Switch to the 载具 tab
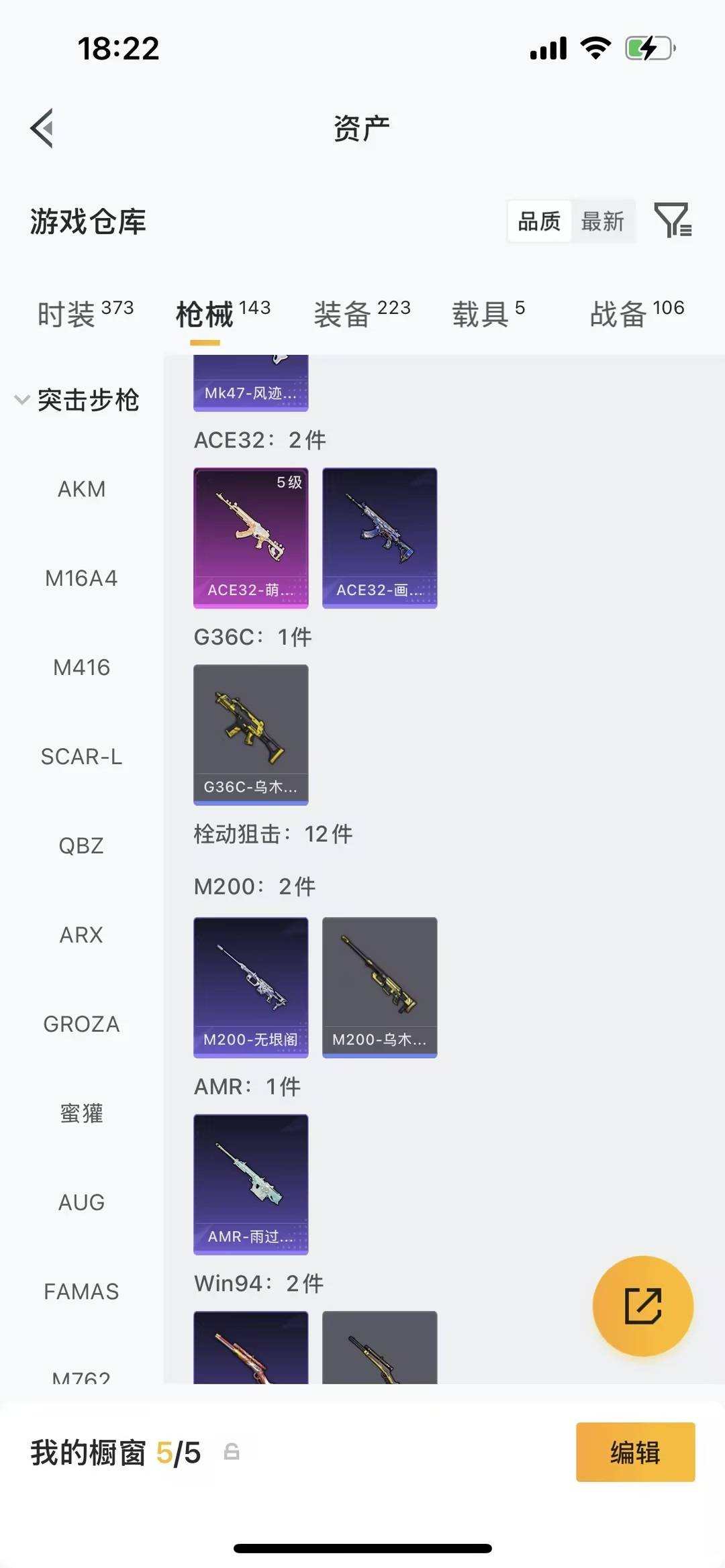 click(x=488, y=313)
